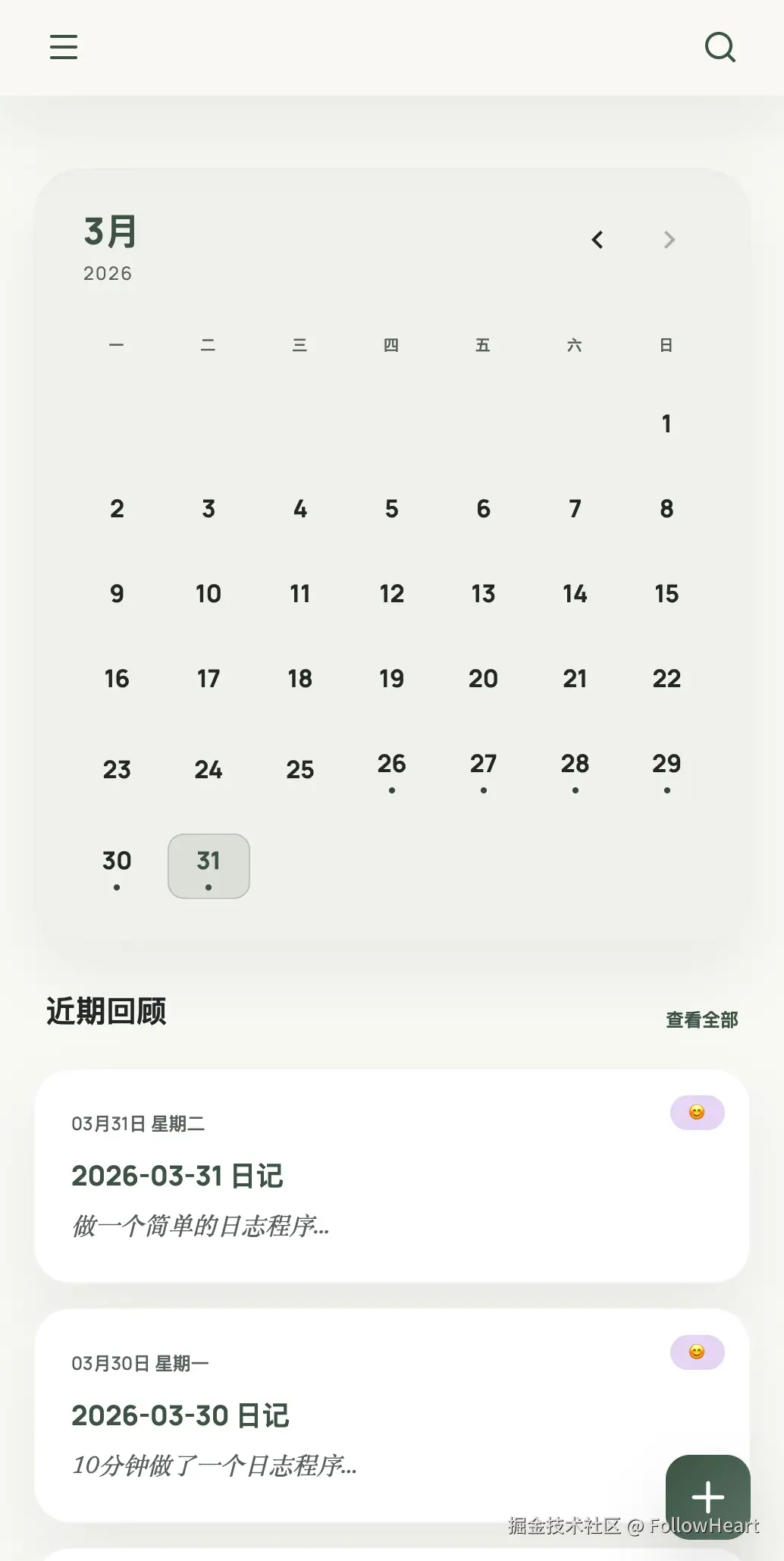
Task: Pick March 15 in the calendar
Action: [666, 593]
